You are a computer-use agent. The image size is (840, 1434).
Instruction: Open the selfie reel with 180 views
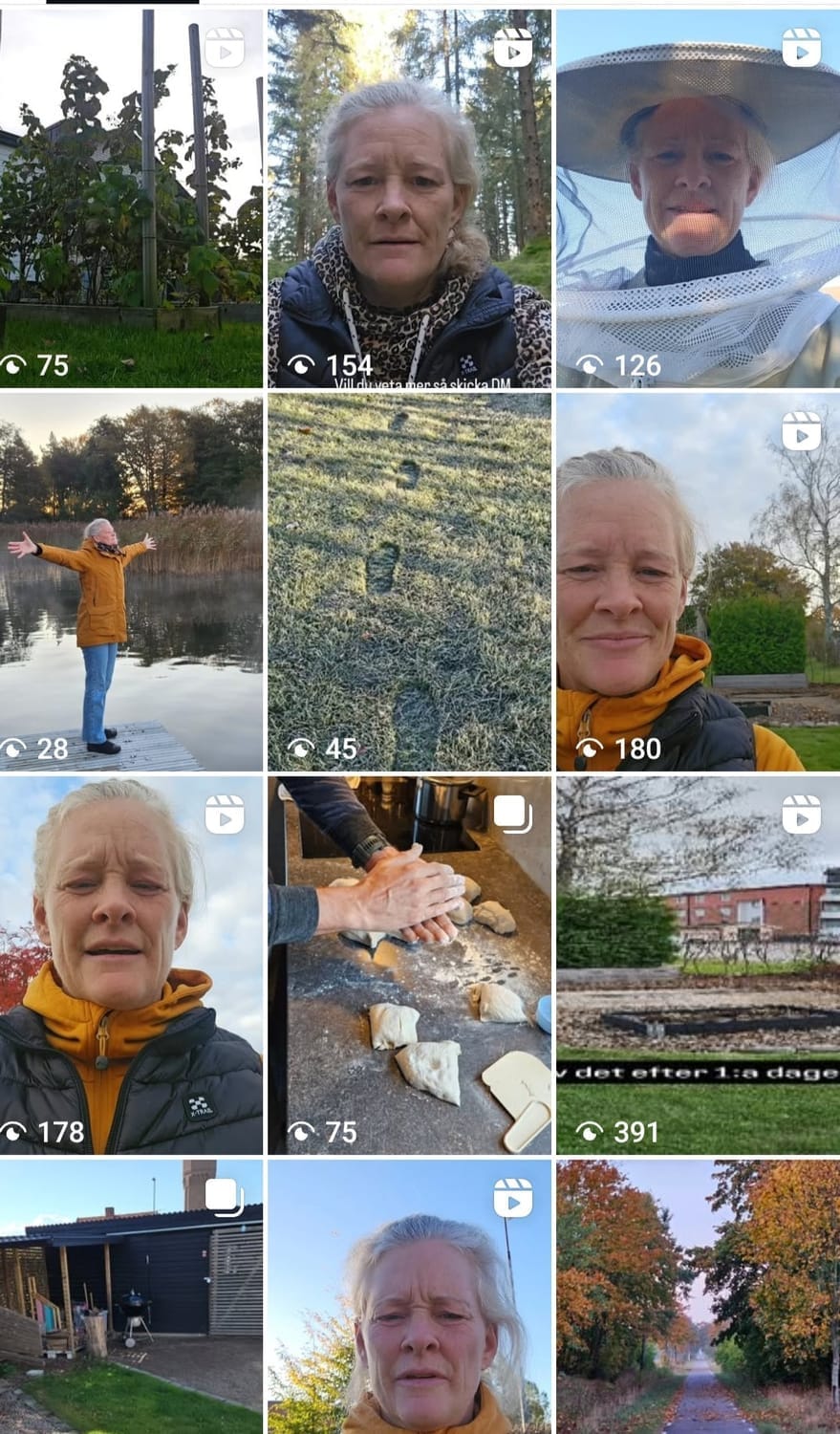[698, 582]
